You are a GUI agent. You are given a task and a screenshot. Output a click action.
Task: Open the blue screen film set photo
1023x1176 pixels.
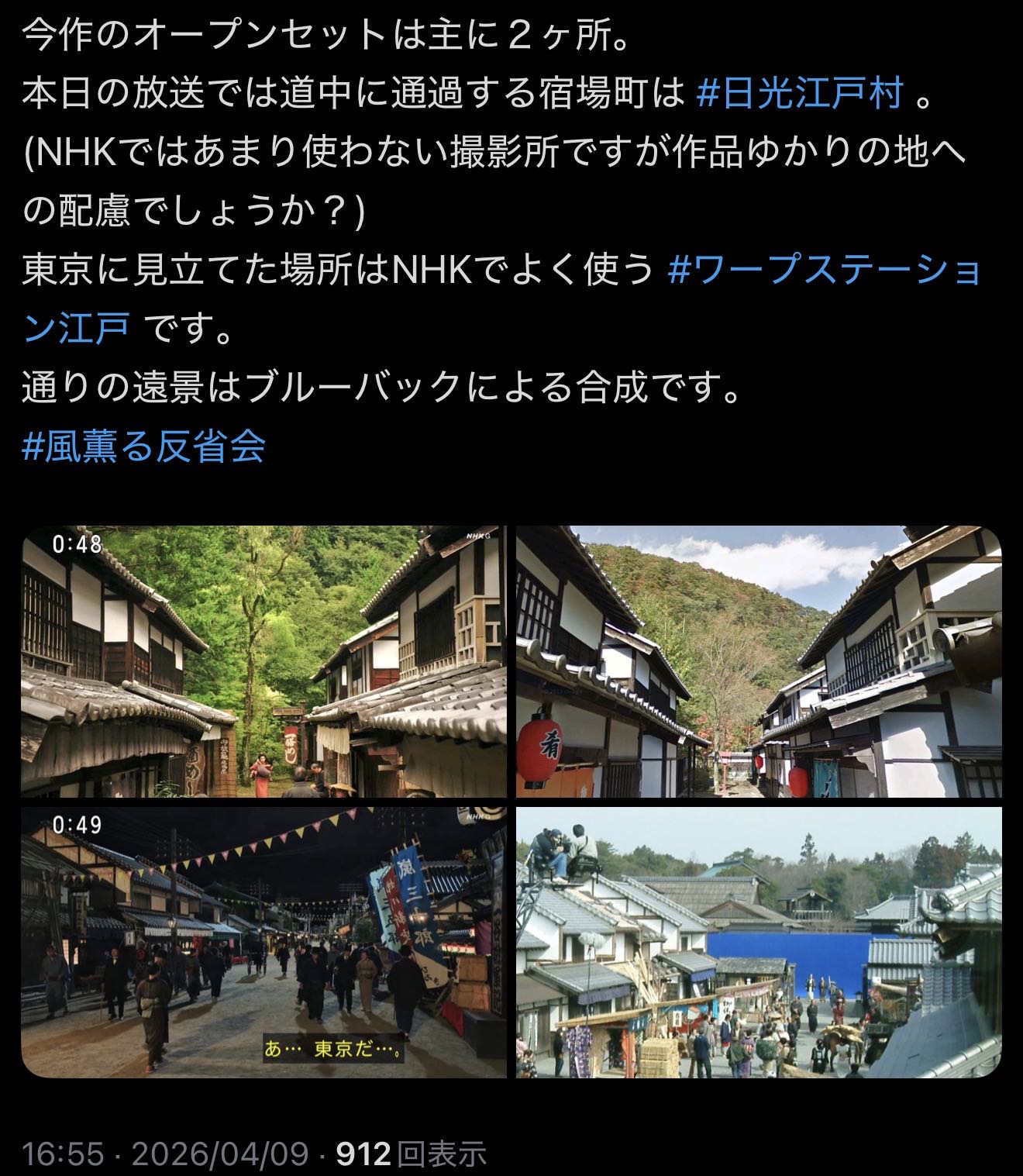(759, 942)
